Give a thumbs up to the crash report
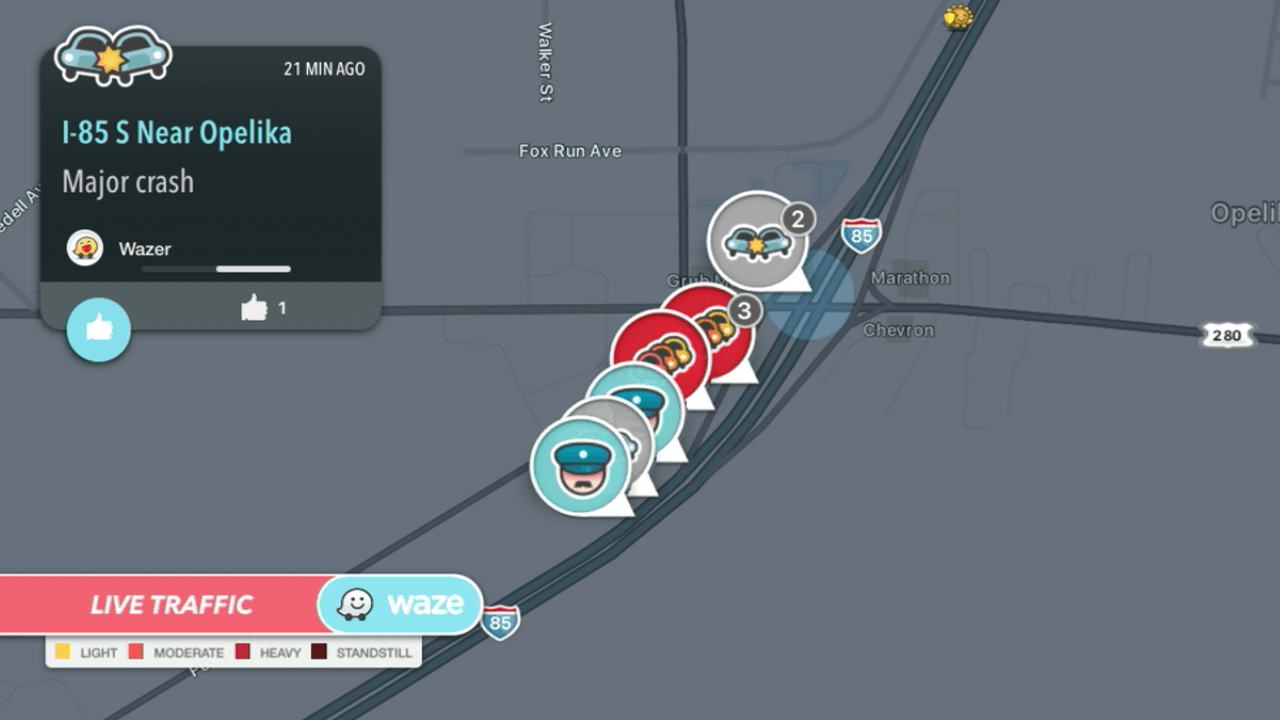1280x720 pixels. point(98,329)
